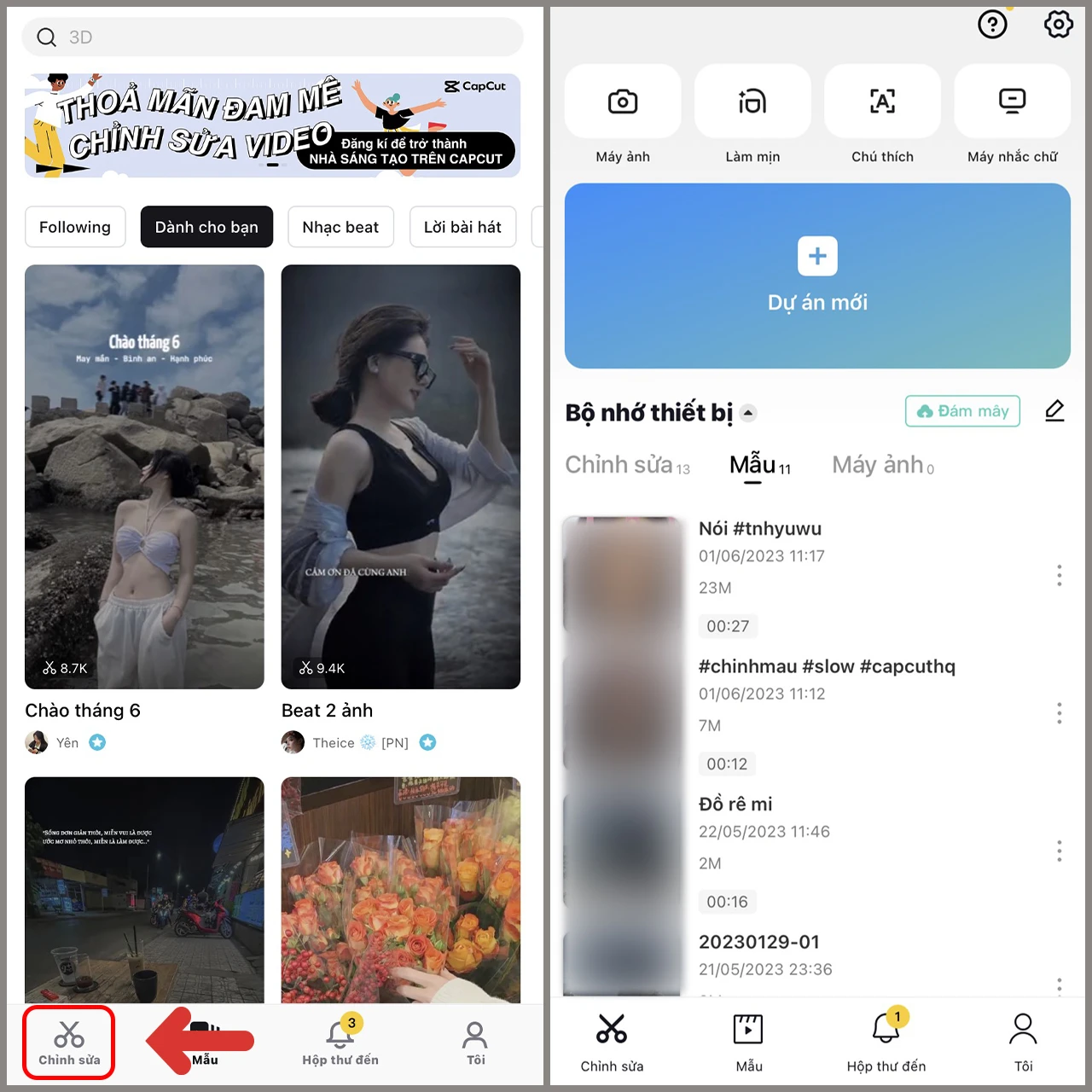Expand the Bộ nhớ thiết bị dropdown
This screenshot has height=1092, width=1092.
pos(748,414)
